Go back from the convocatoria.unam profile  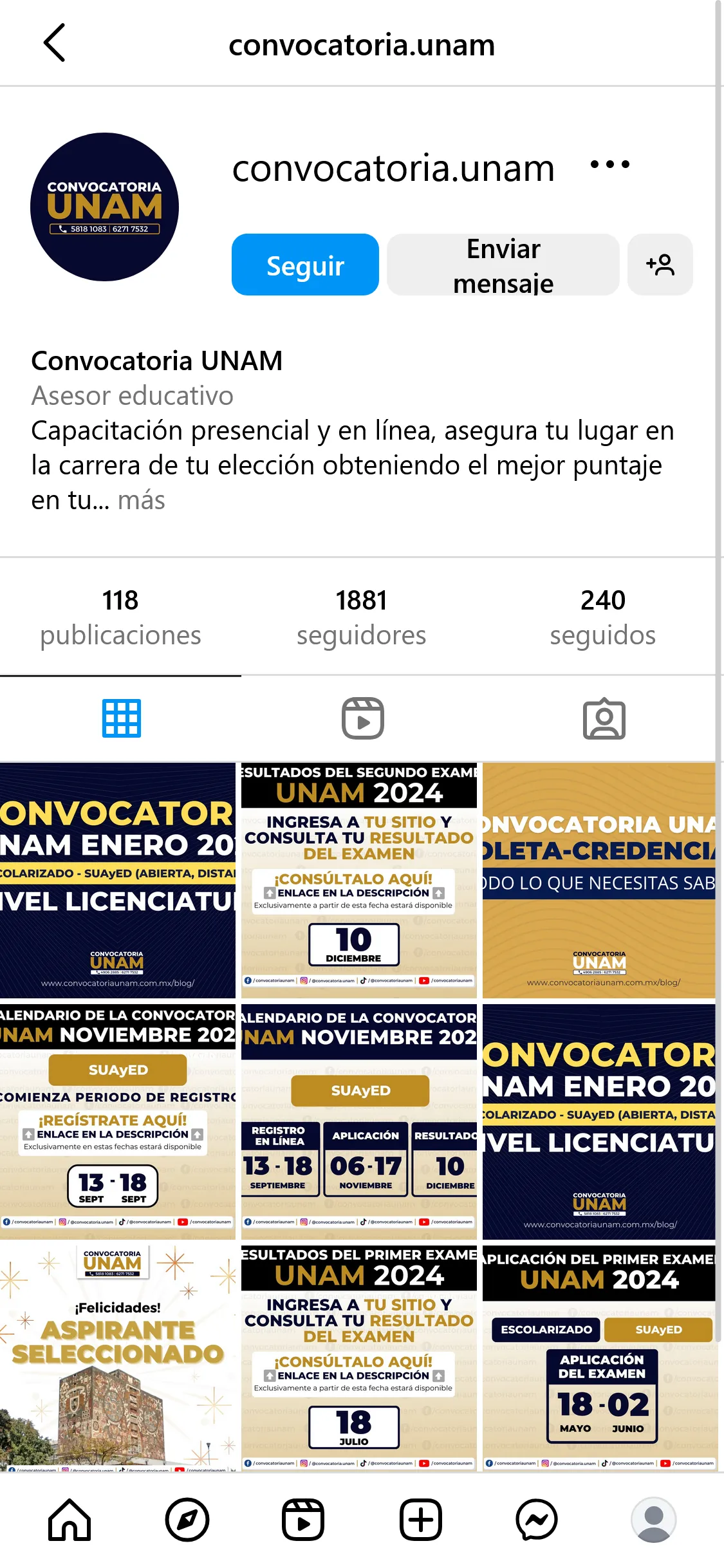tap(55, 43)
